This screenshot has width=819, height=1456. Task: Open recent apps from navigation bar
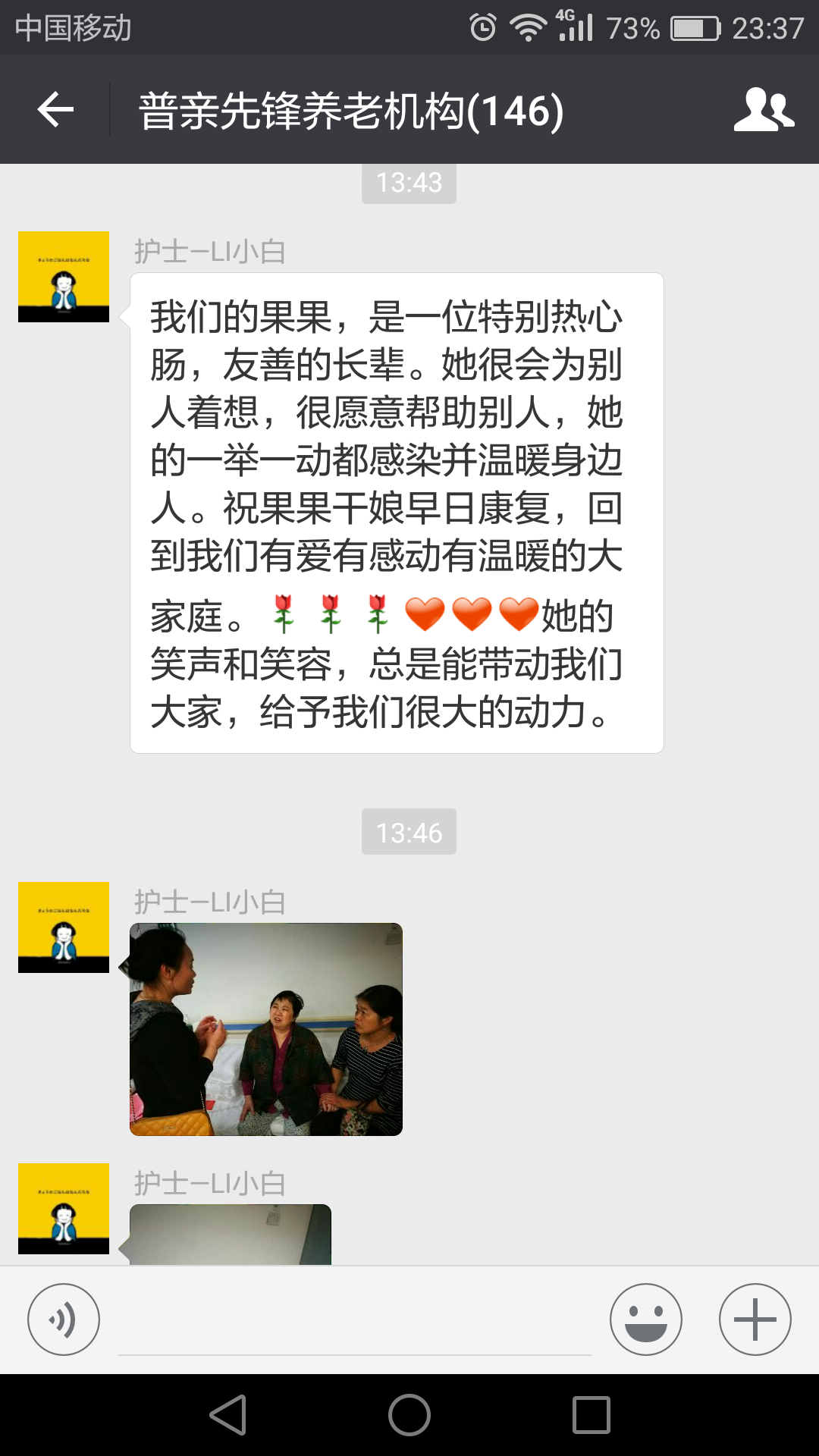coord(591,1415)
